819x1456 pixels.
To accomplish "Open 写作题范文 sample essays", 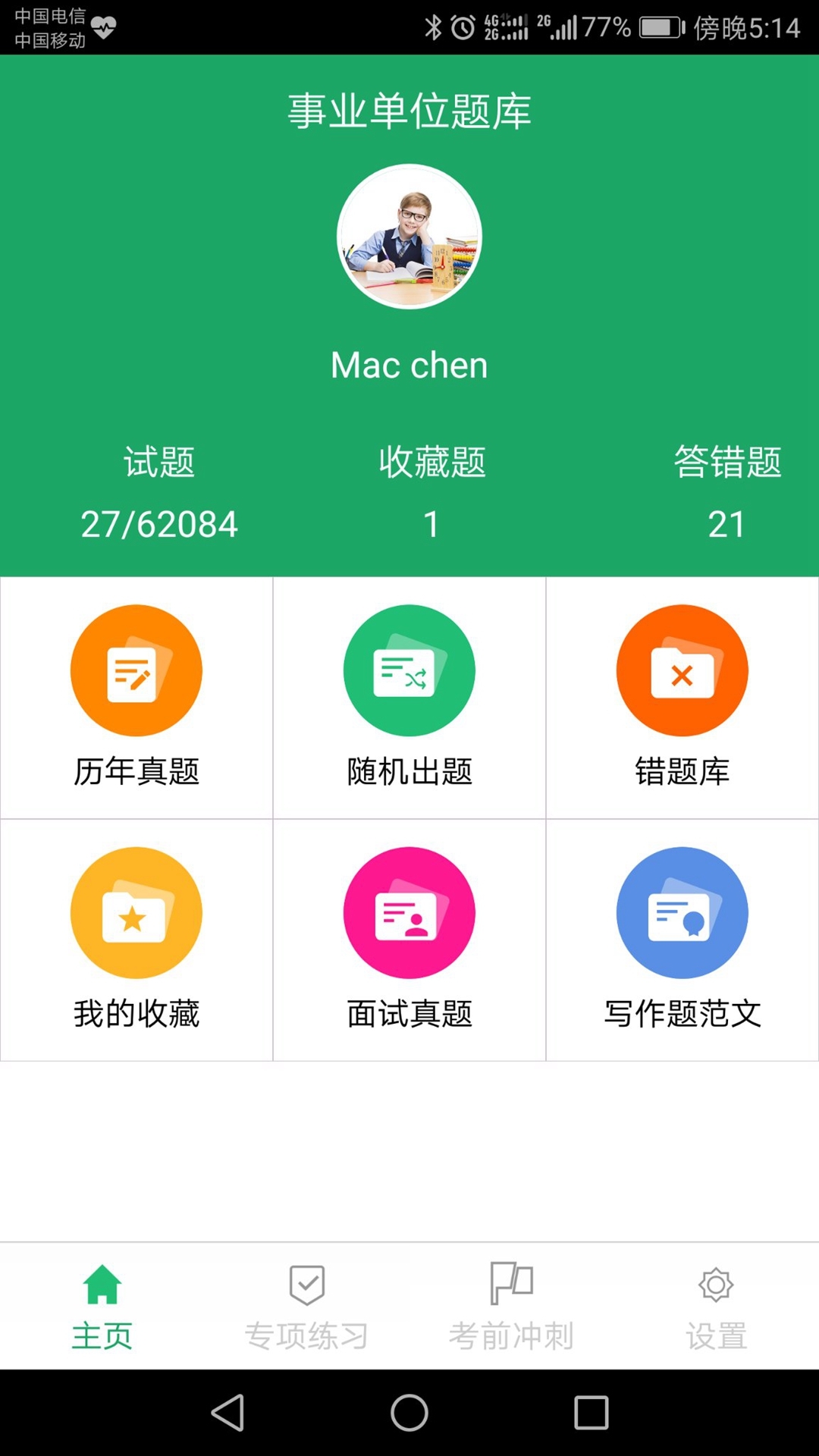I will [682, 940].
